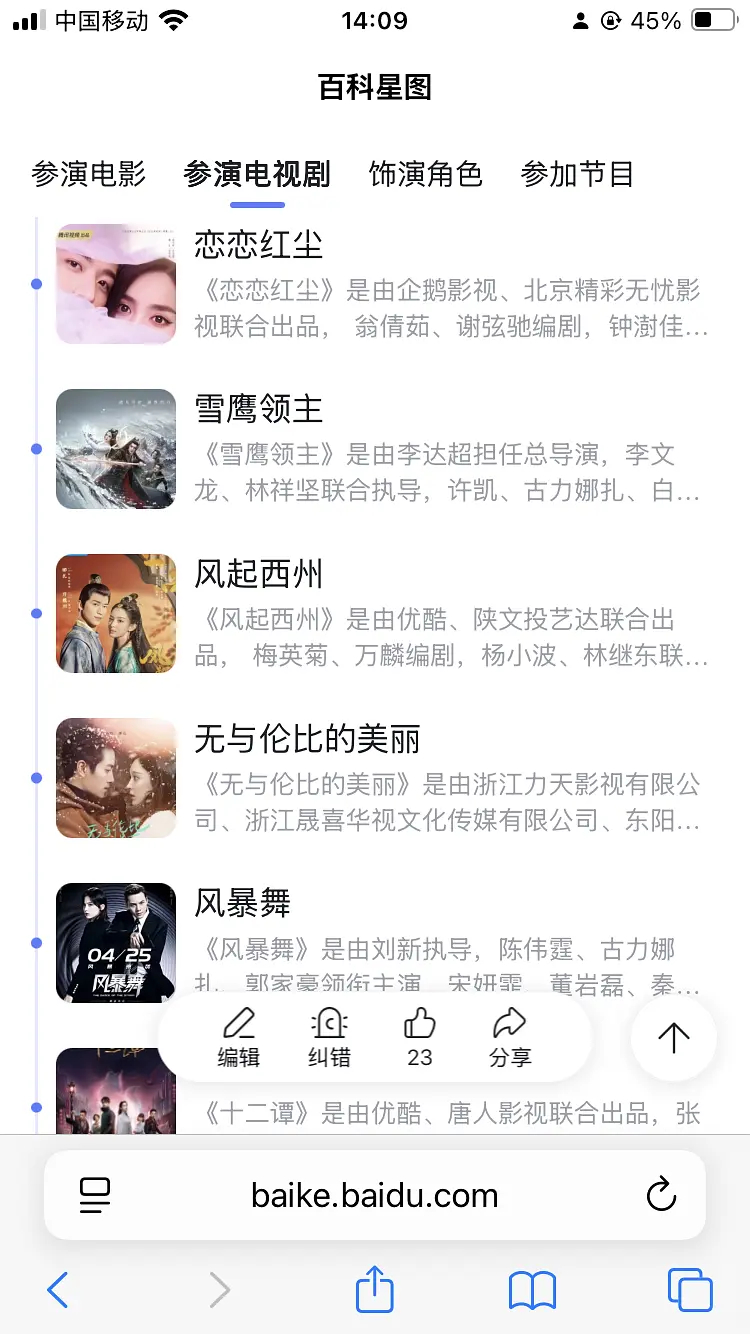Tap the battery indicator in status bar
Screen dimensions: 750x1334
pos(713,20)
